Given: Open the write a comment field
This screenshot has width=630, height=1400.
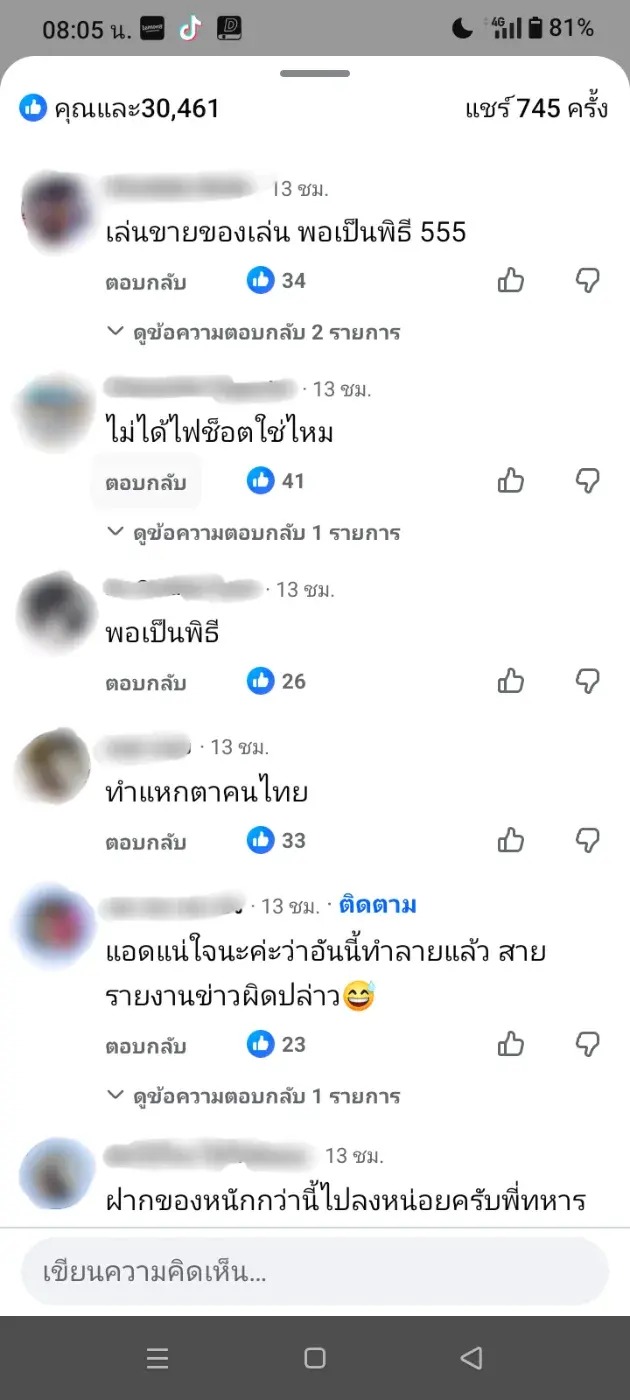Looking at the screenshot, I should click(x=315, y=1273).
